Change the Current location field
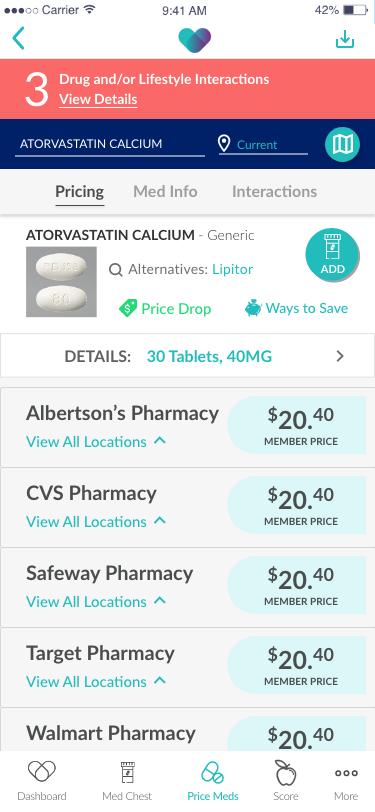Image resolution: width=375 pixels, height=812 pixels. (x=263, y=144)
